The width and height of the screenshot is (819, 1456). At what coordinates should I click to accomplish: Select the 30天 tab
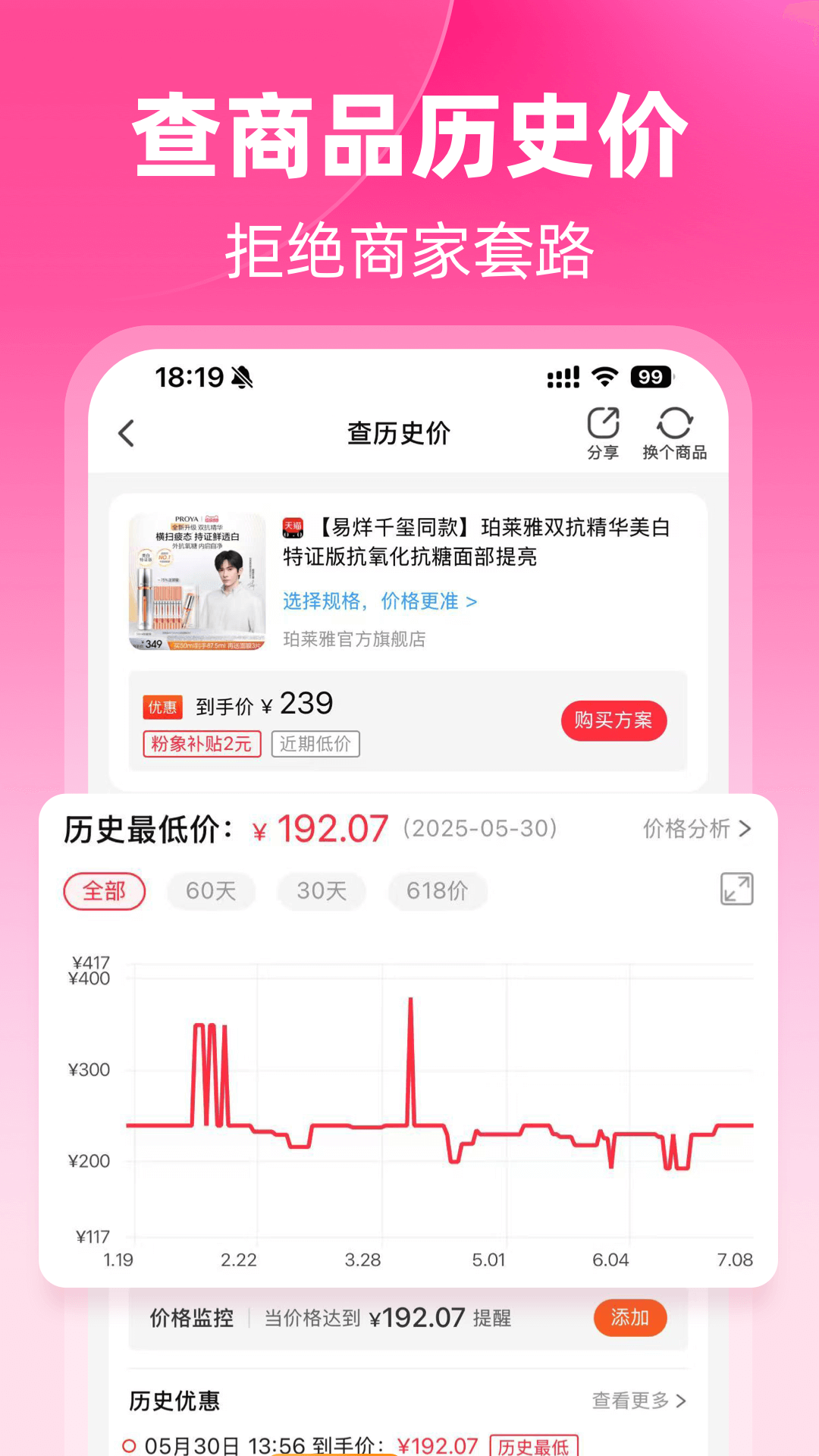click(x=321, y=891)
